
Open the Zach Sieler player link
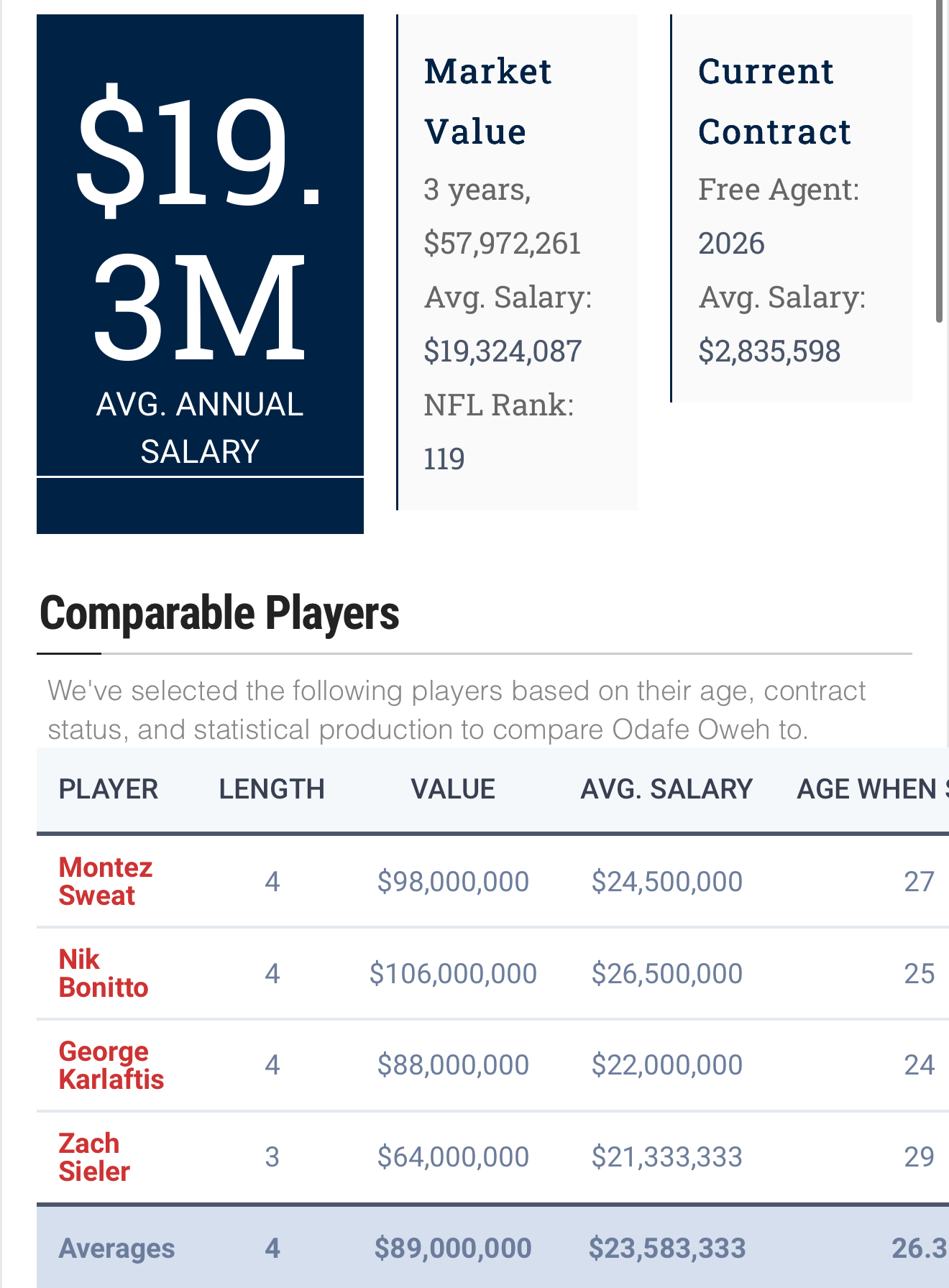tap(94, 1157)
